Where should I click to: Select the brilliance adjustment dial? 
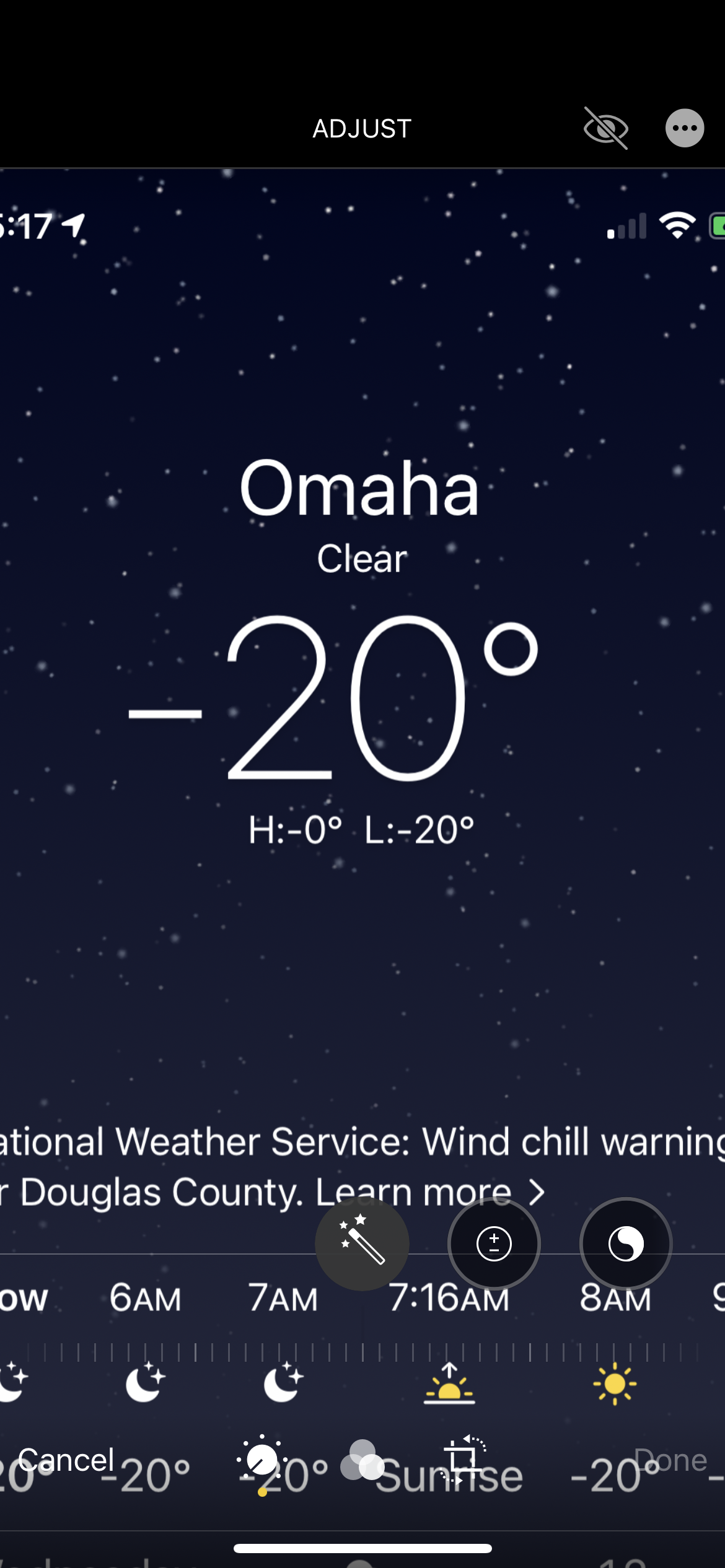pyautogui.click(x=626, y=1244)
